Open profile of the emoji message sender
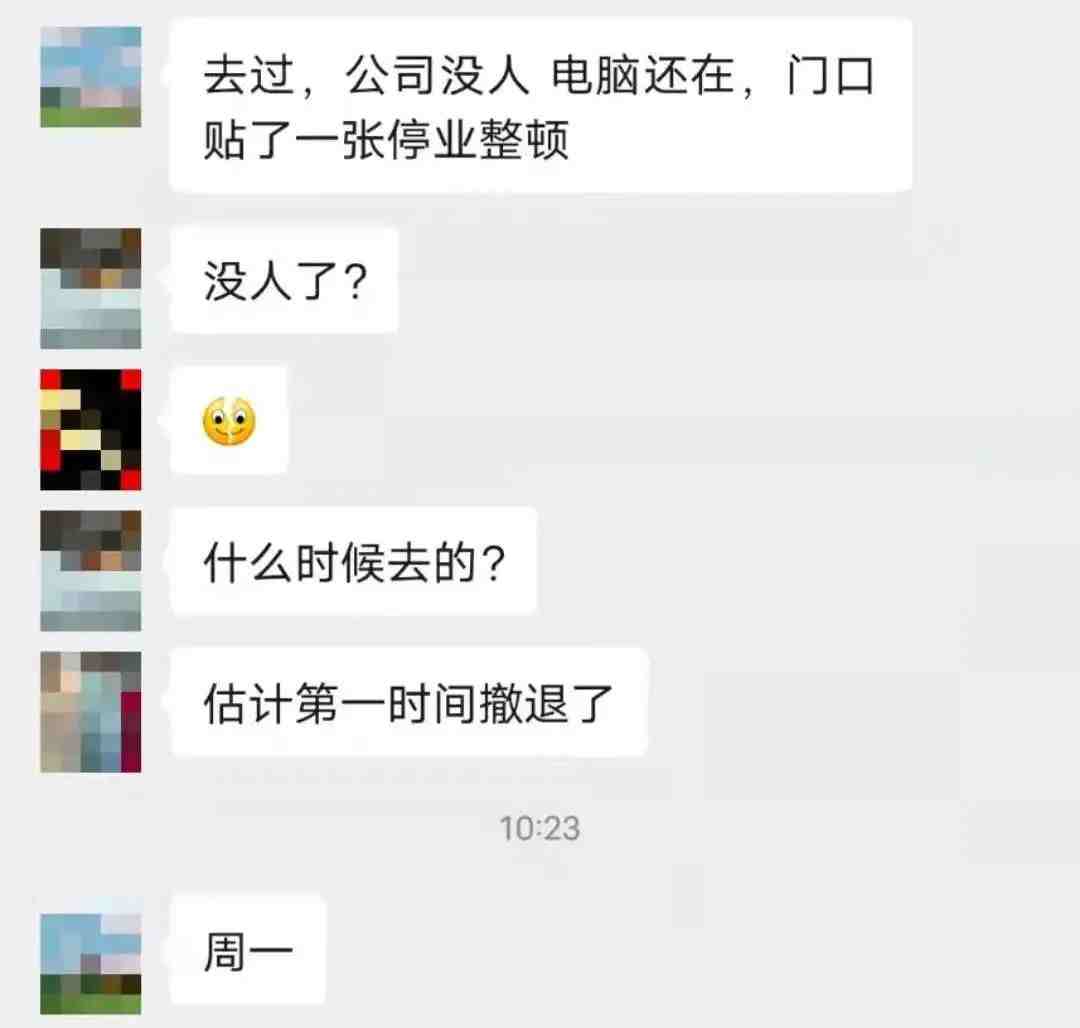Screen dimensions: 1080x1028 point(90,430)
